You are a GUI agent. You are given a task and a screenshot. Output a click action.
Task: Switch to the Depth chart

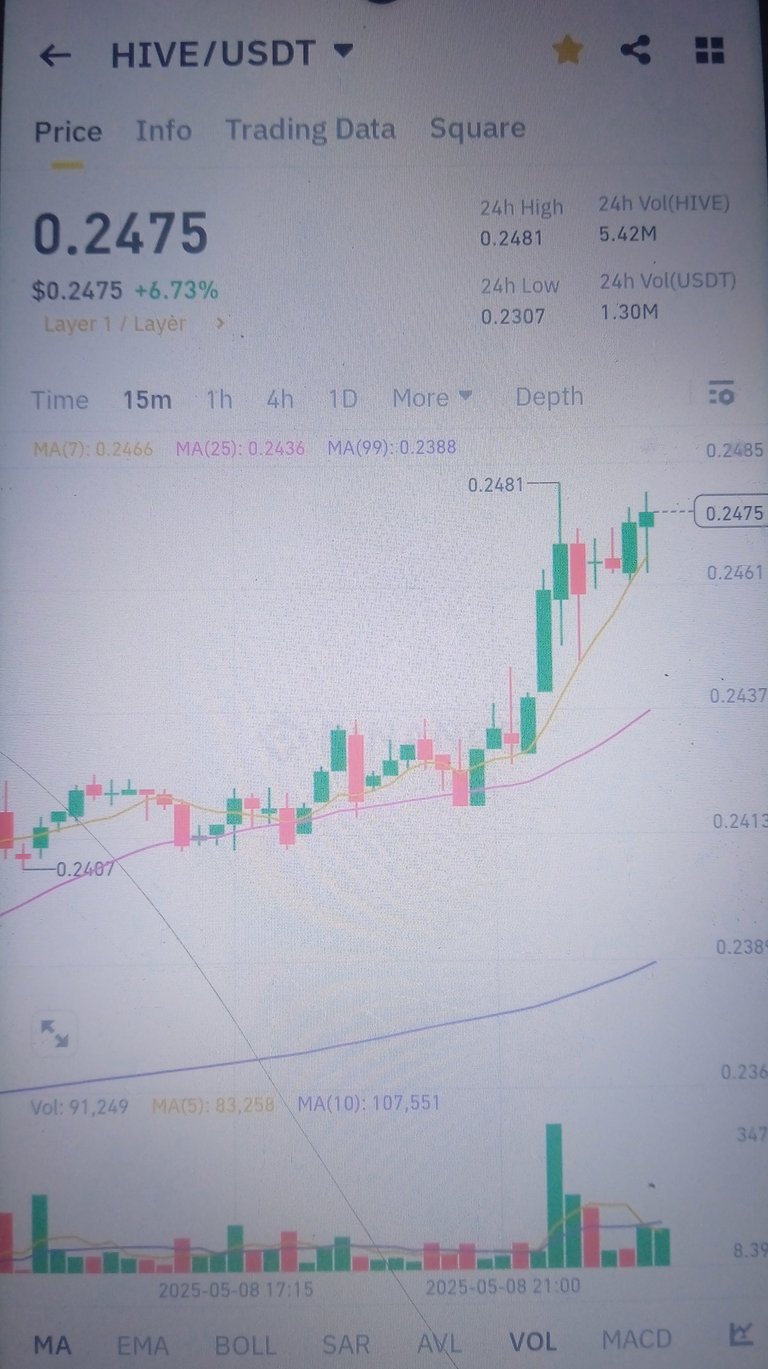tap(549, 397)
